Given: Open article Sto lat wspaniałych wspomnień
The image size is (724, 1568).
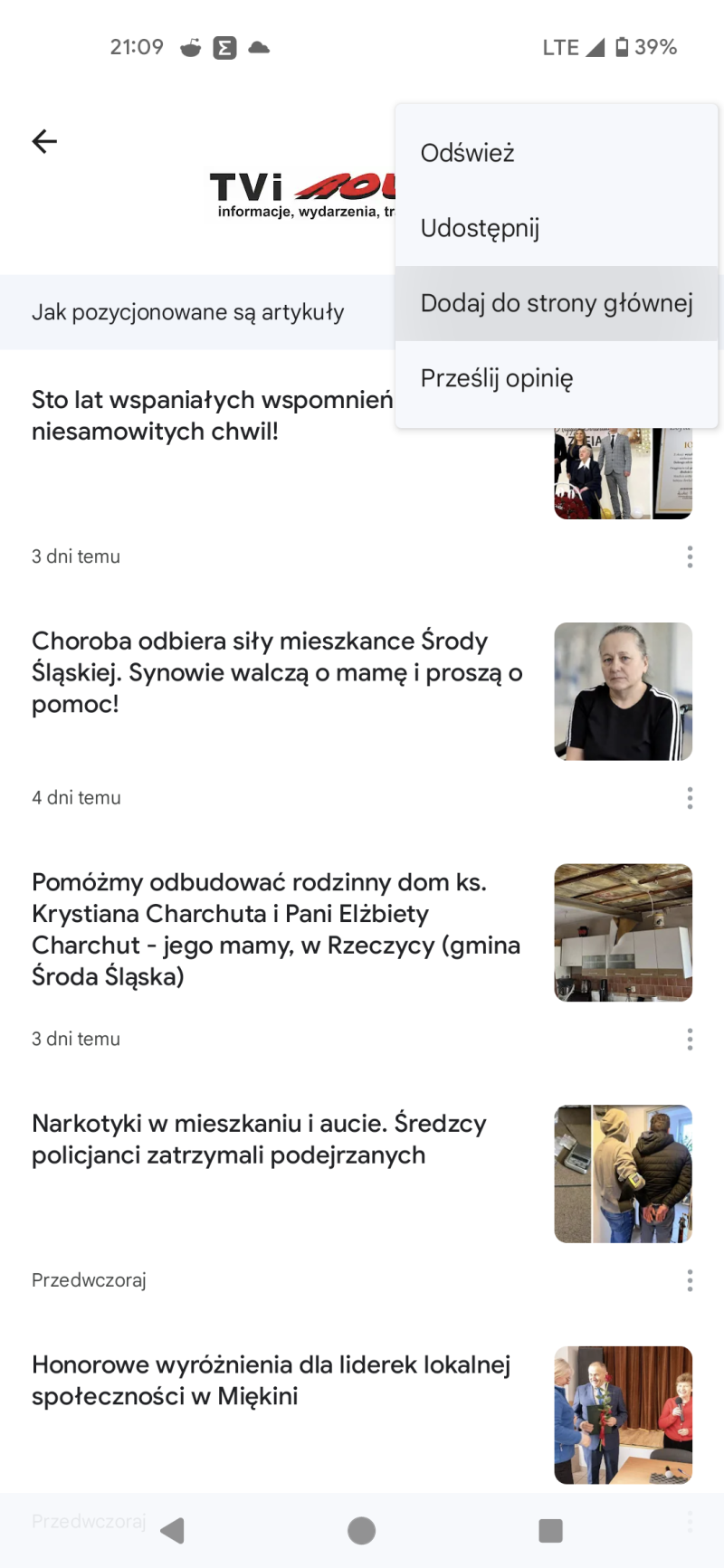Looking at the screenshot, I should tap(212, 415).
